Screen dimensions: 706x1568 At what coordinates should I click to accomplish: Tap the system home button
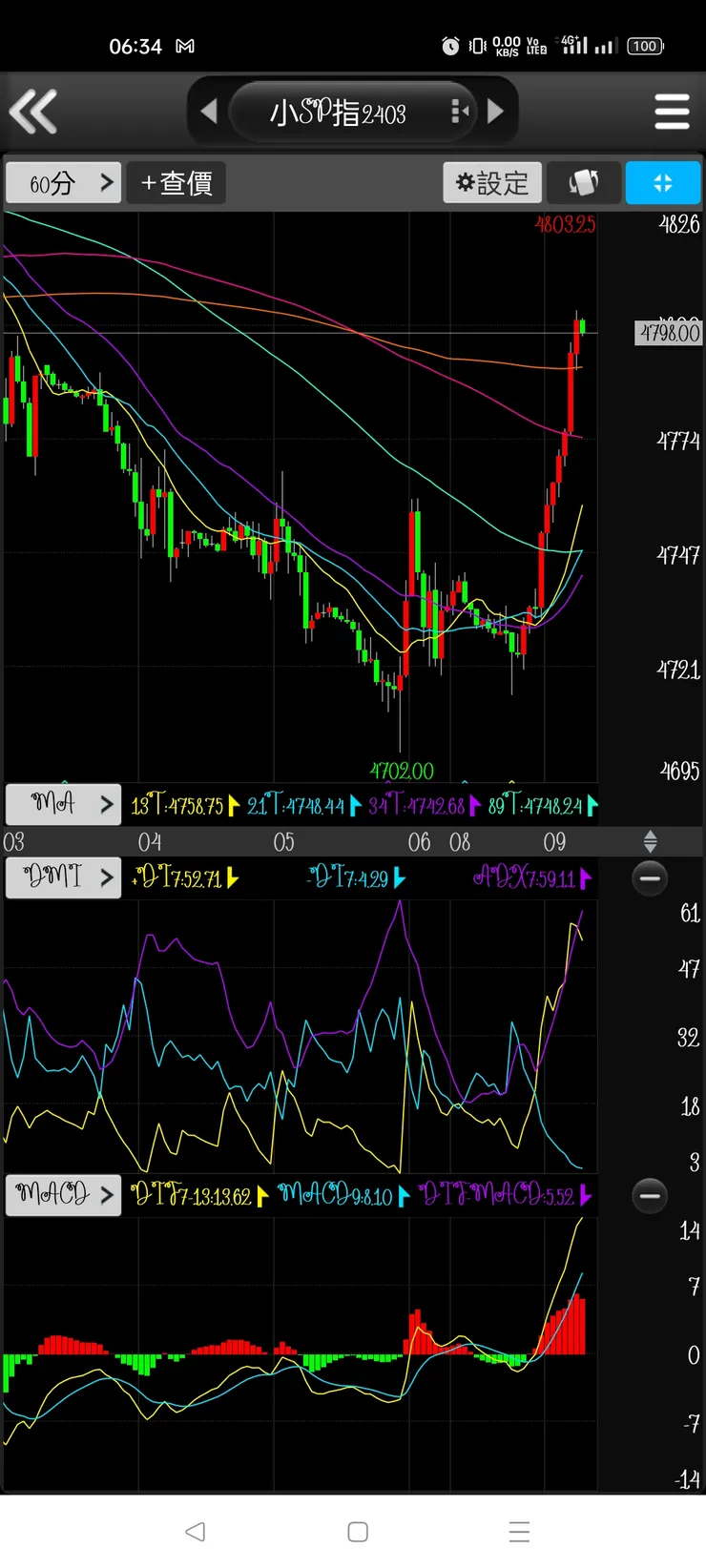(x=358, y=1532)
